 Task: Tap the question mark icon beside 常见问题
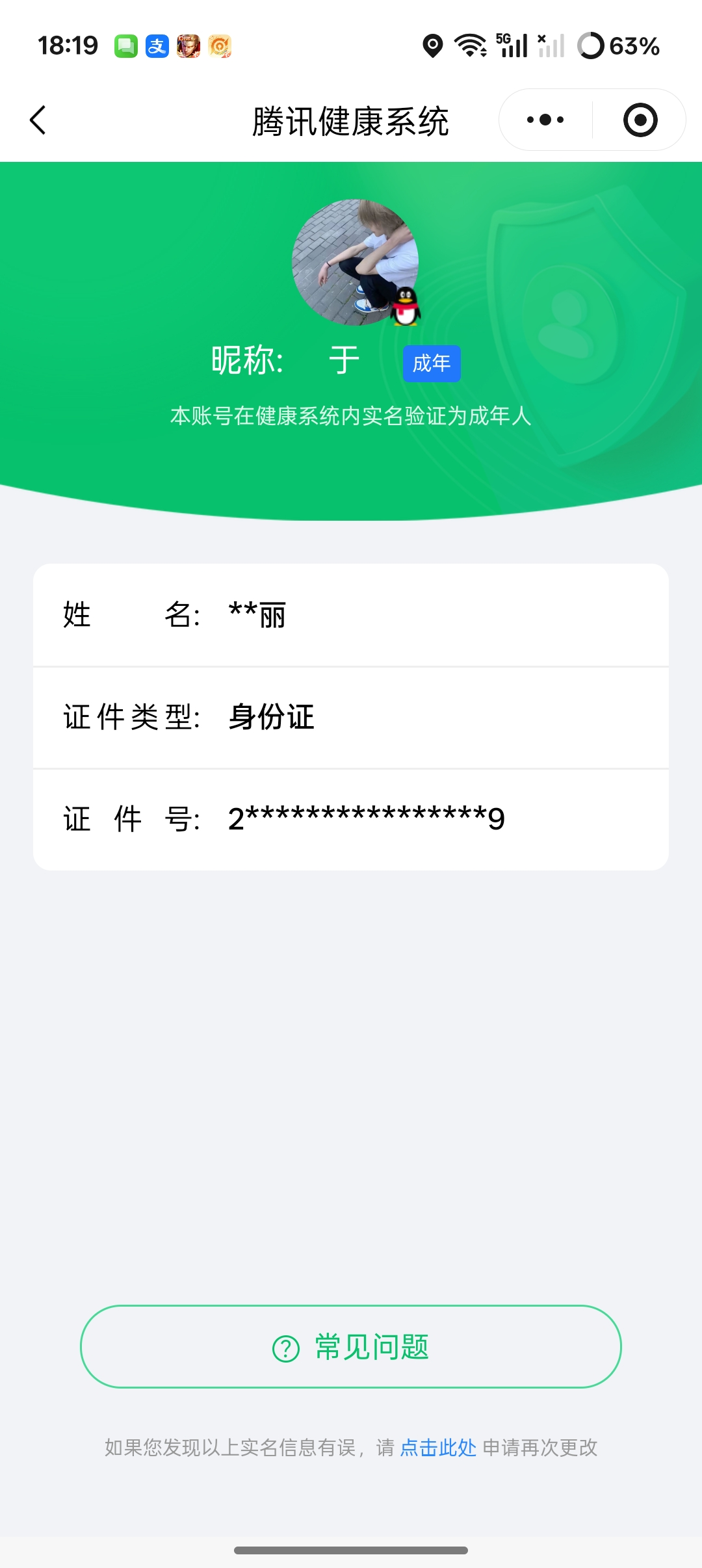pyautogui.click(x=283, y=1347)
